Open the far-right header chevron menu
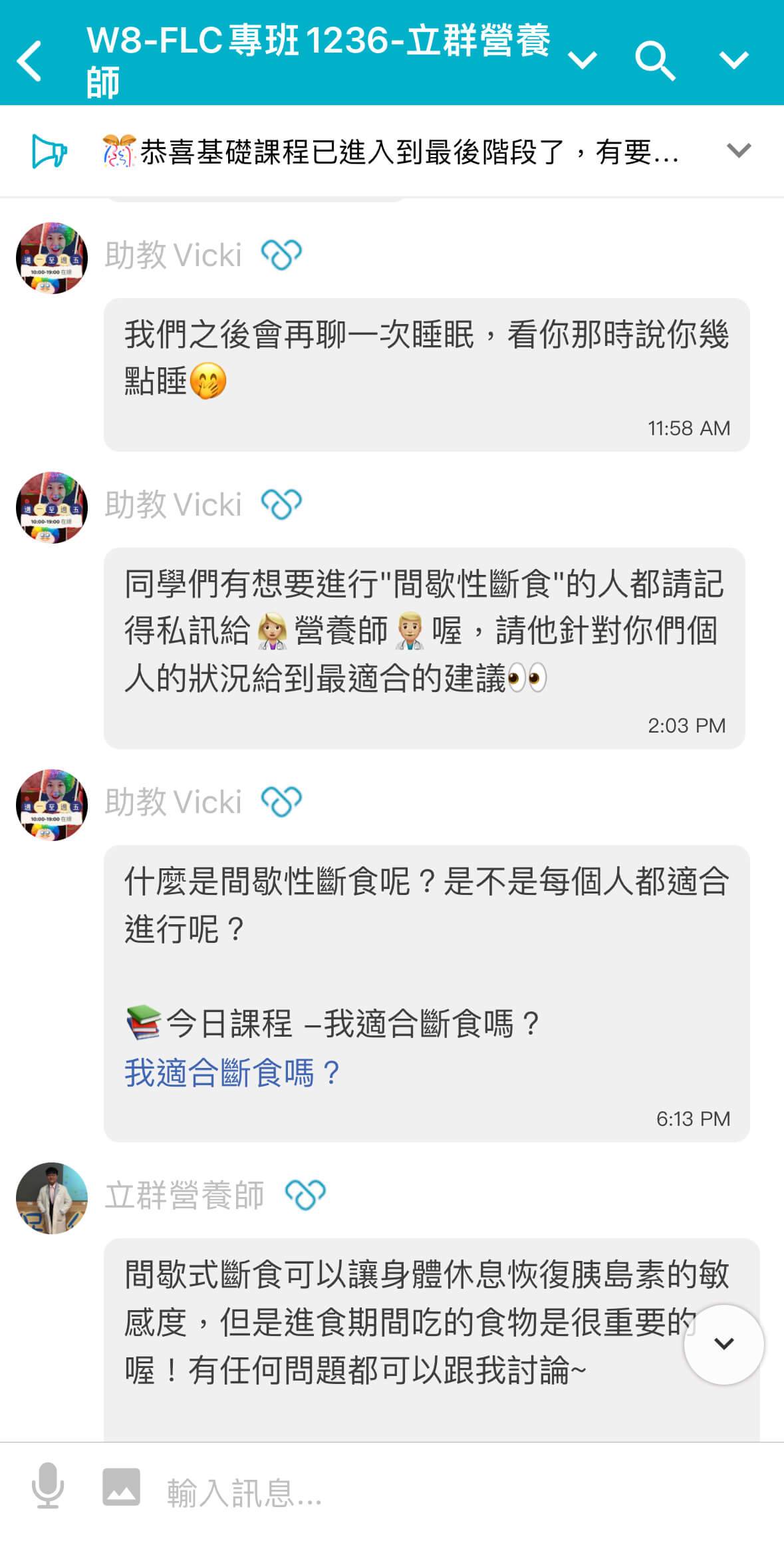This screenshot has width=784, height=1547. coord(734,61)
